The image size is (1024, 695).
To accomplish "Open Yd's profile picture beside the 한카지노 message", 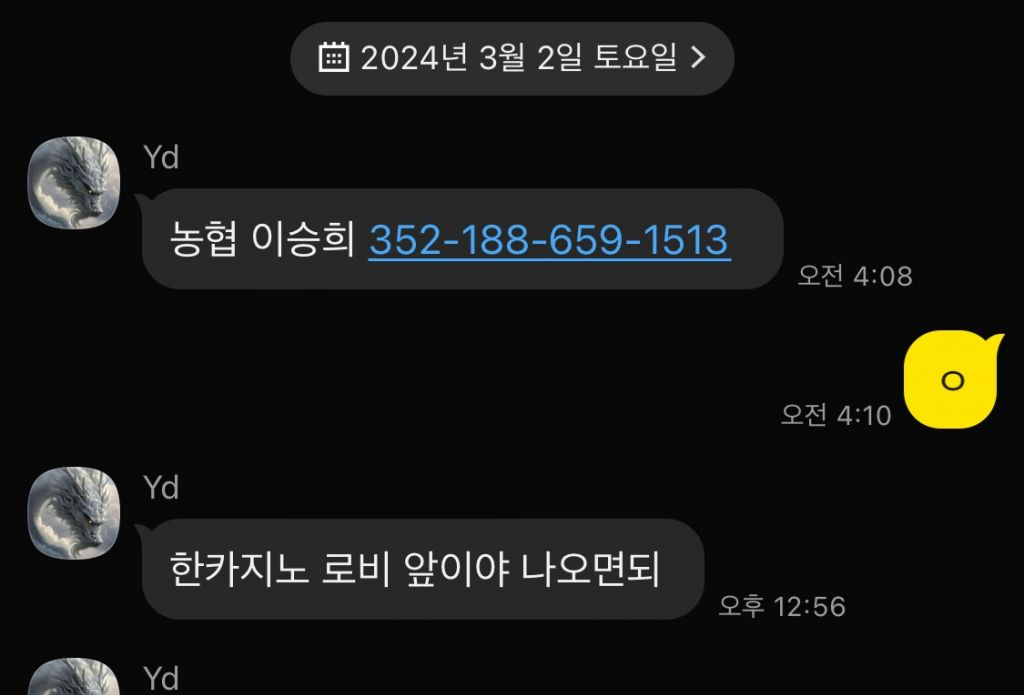I will pos(73,513).
